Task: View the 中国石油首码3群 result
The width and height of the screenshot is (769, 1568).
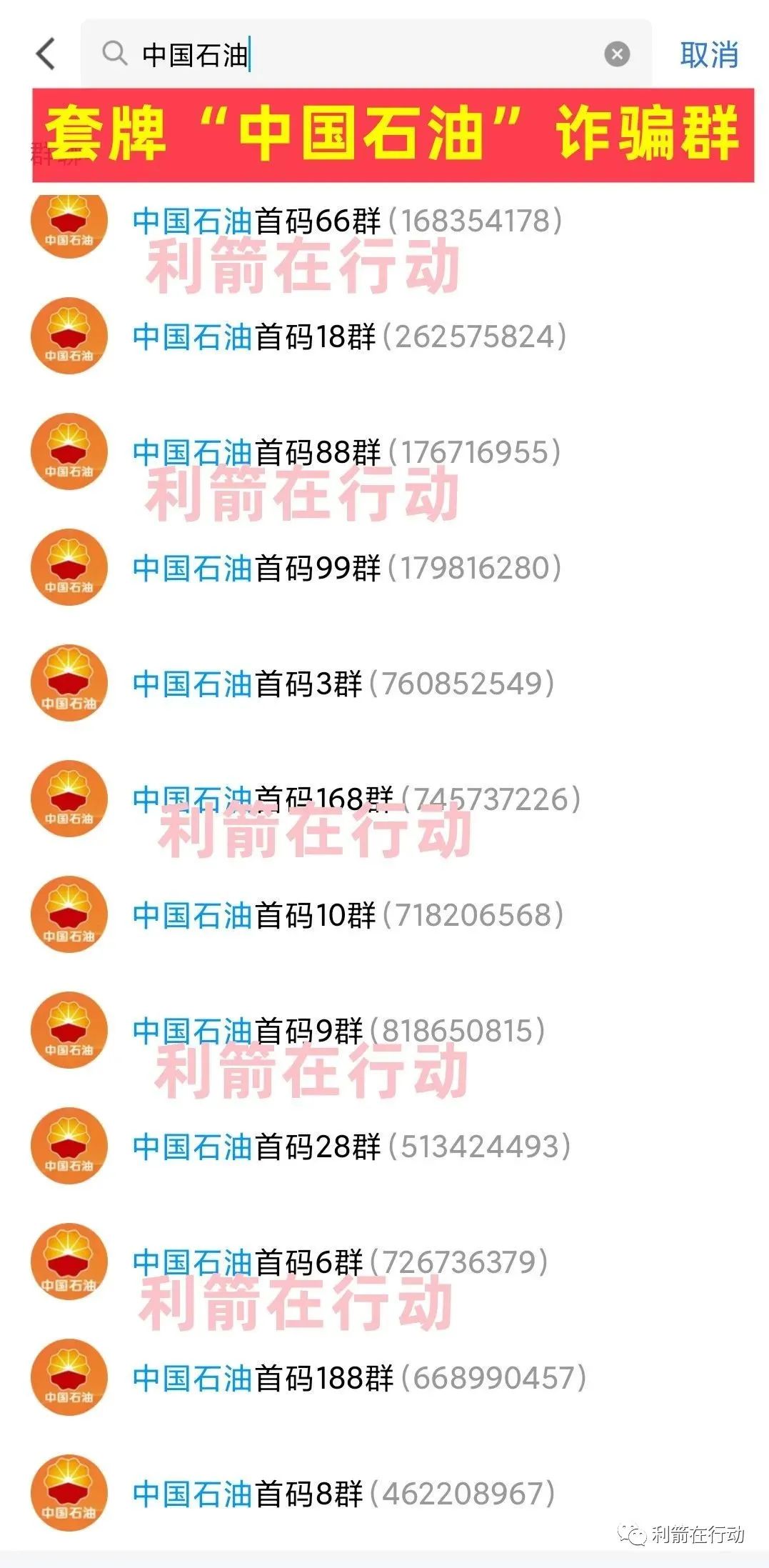Action: [x=384, y=683]
